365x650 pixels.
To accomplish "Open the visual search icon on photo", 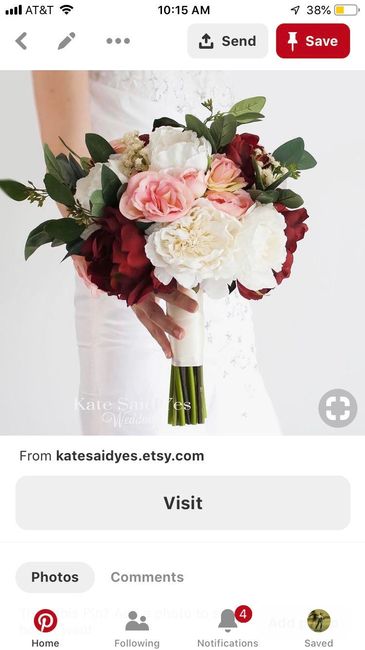I will point(338,408).
